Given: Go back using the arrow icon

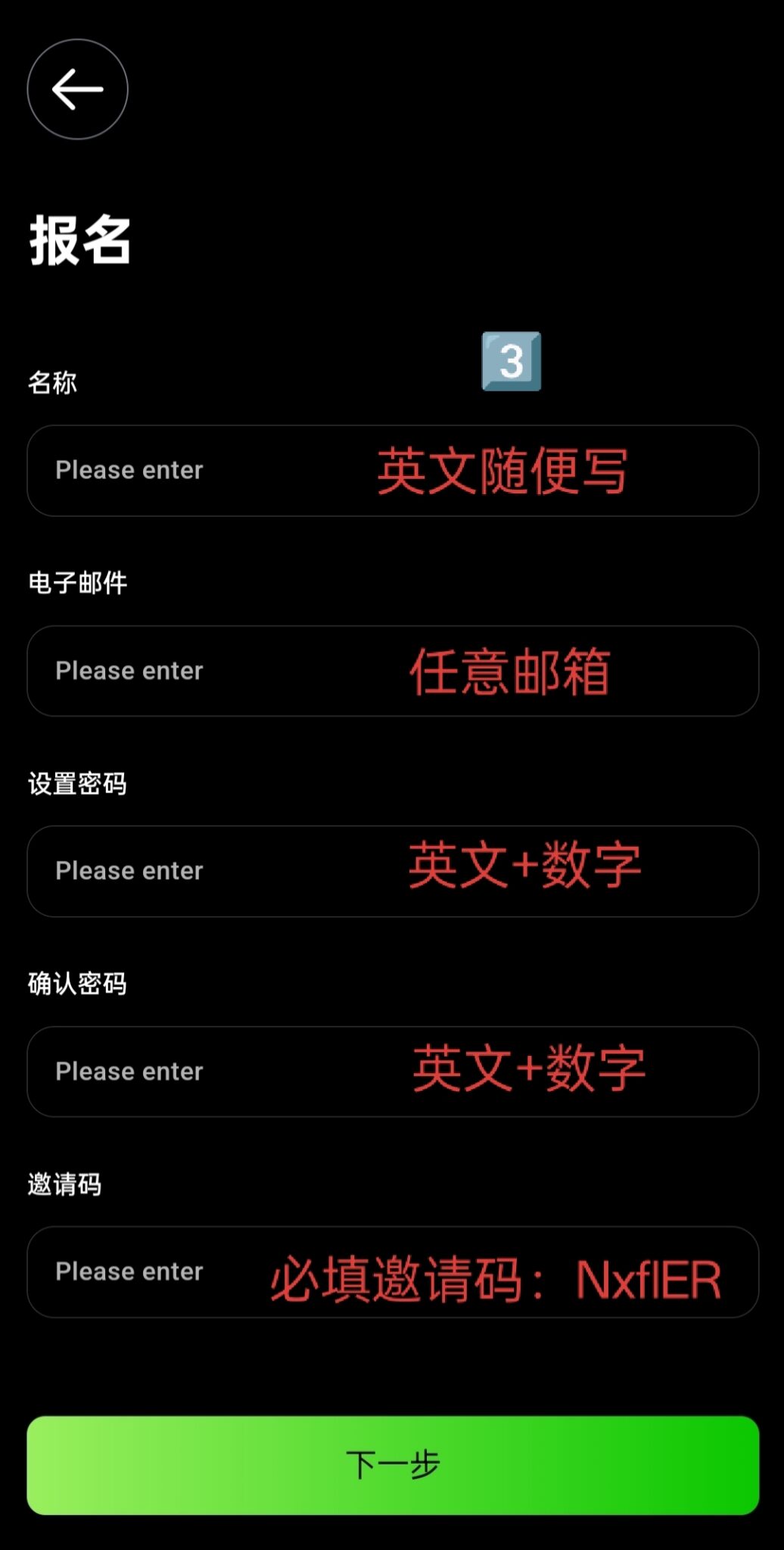Looking at the screenshot, I should [x=77, y=89].
